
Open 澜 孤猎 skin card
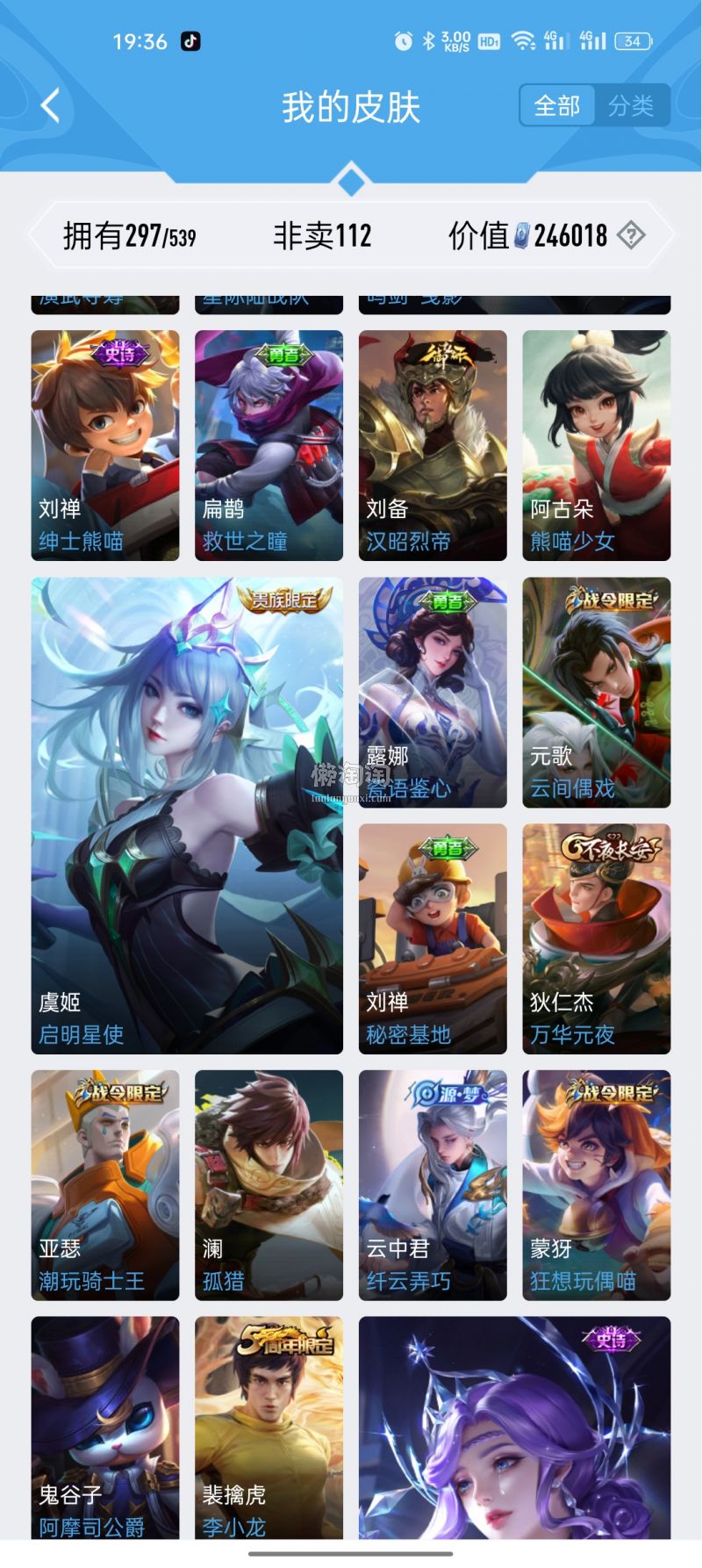click(x=269, y=1184)
